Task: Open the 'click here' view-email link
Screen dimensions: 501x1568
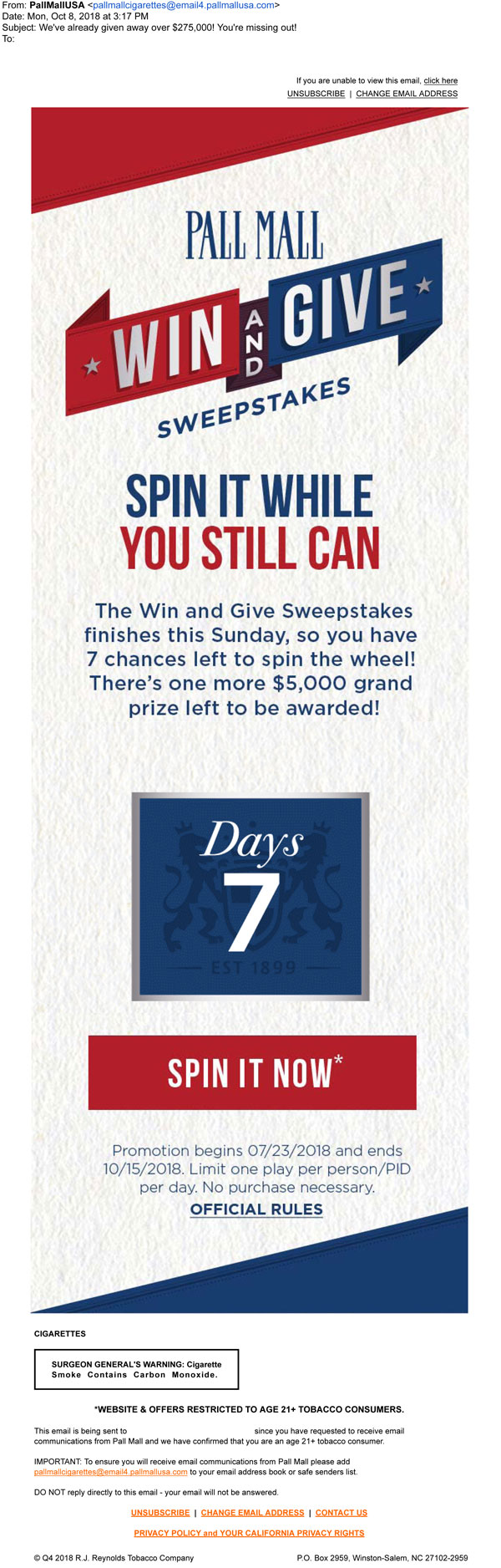Action: tap(440, 81)
